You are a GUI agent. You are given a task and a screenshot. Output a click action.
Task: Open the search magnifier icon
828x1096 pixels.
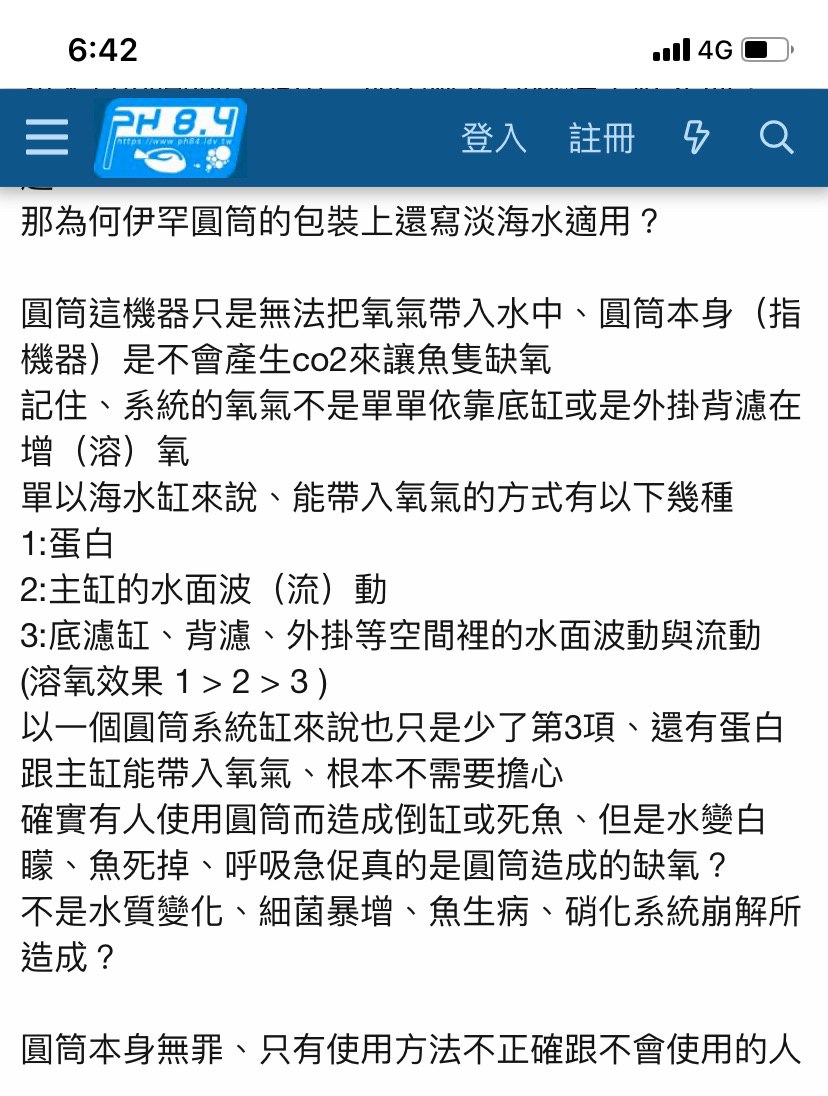[x=776, y=138]
